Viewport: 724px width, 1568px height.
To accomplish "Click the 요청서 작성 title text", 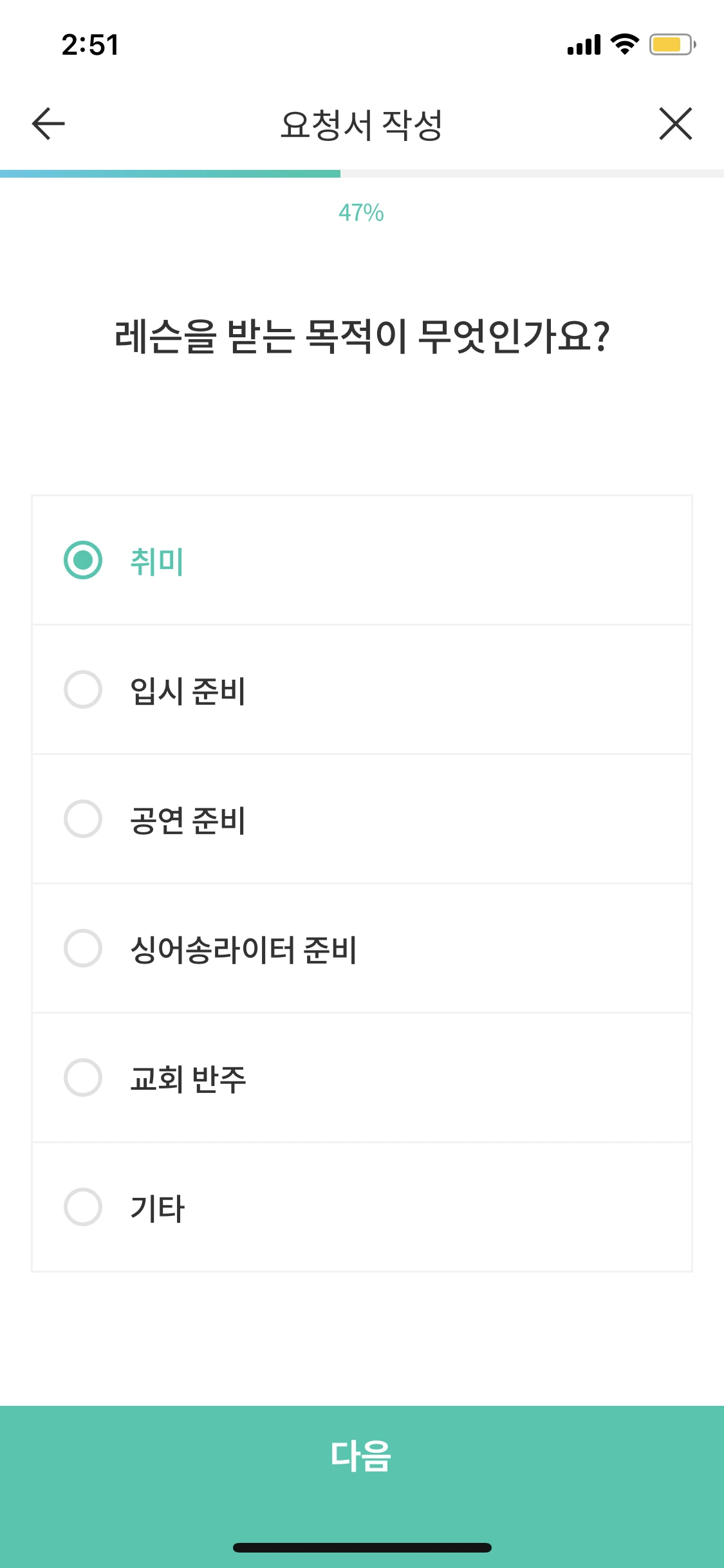I will tap(362, 124).
